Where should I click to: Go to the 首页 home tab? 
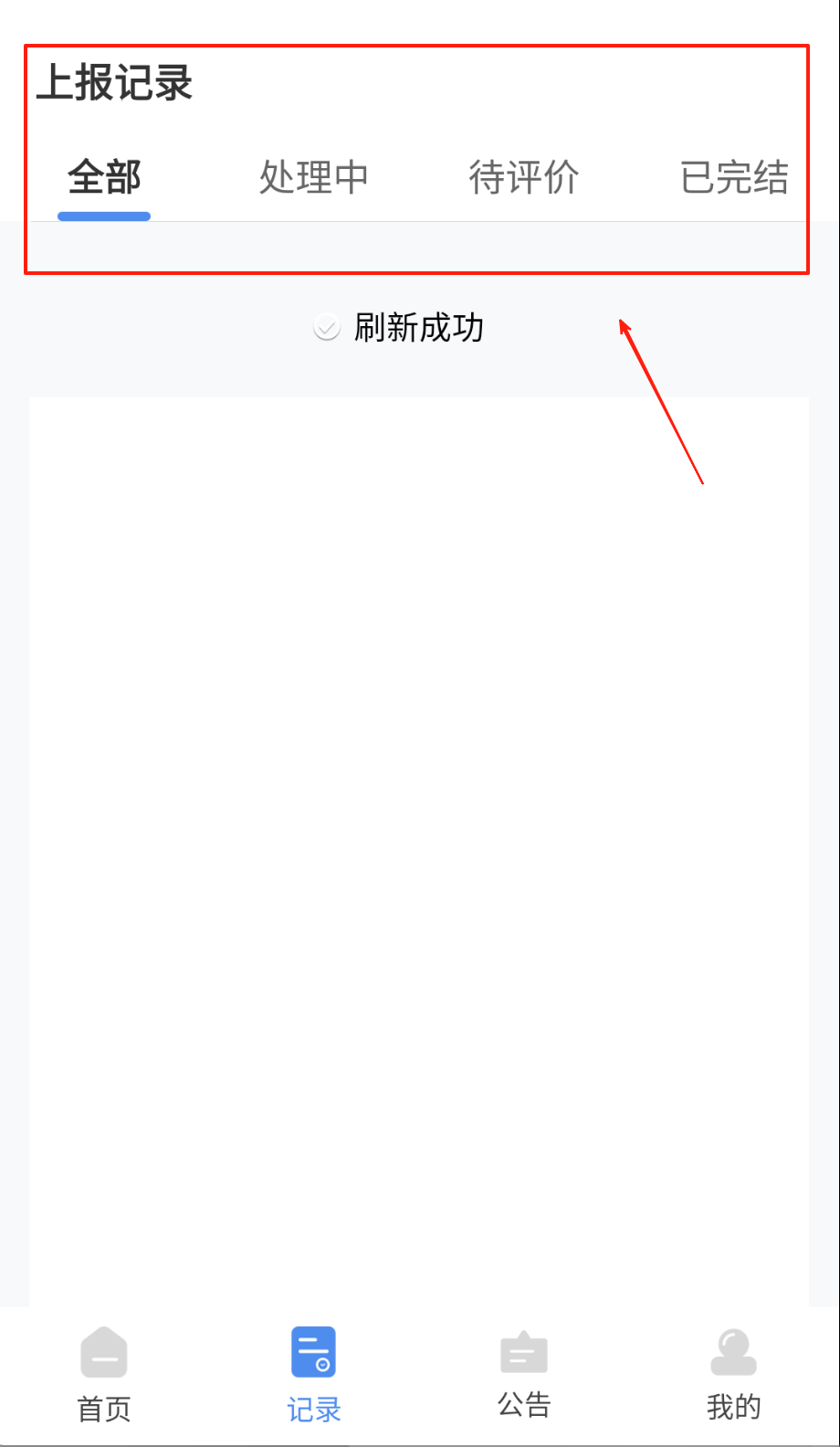[x=104, y=1374]
